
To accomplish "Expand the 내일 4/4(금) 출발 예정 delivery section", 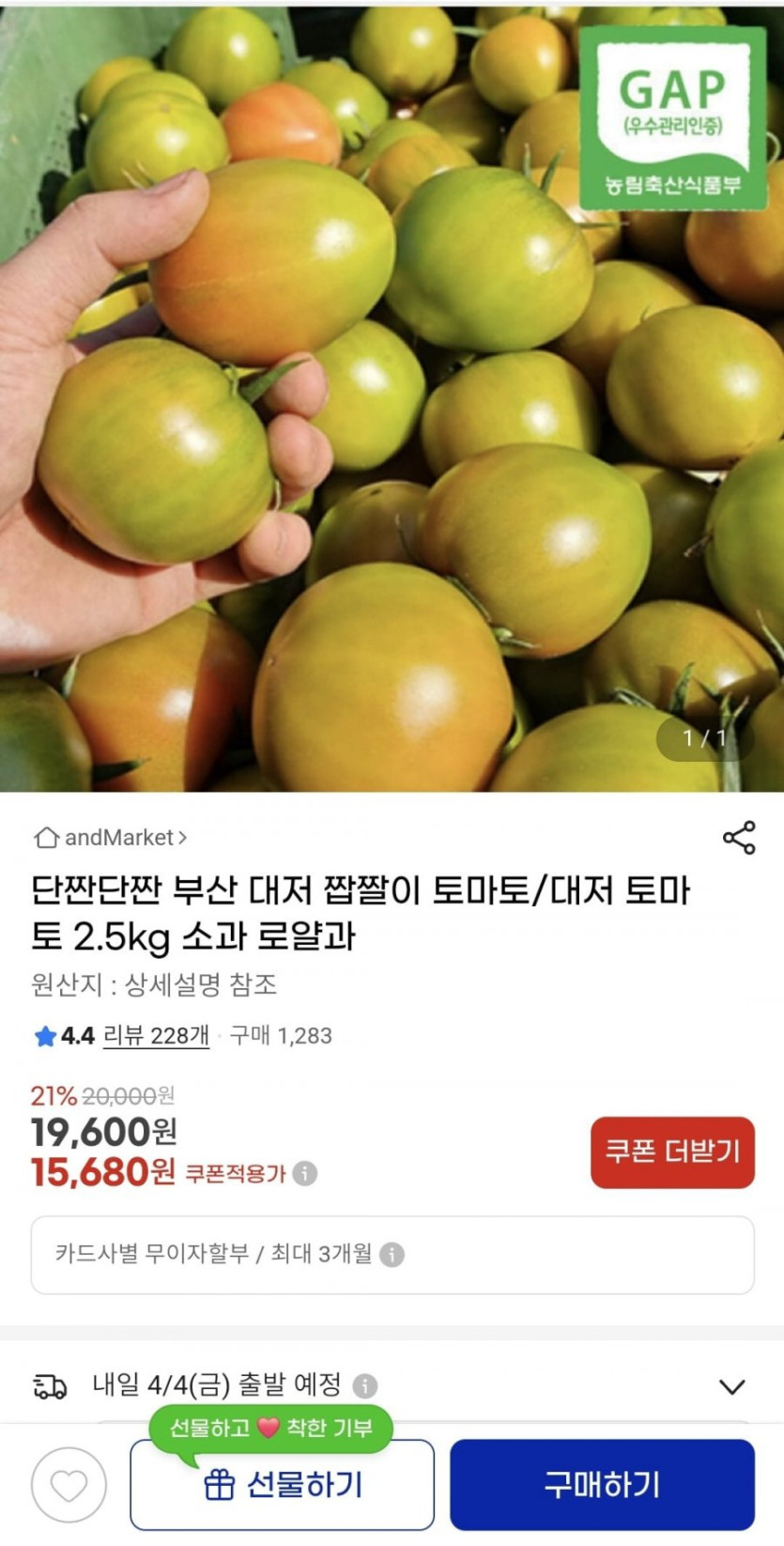I will (x=731, y=1386).
